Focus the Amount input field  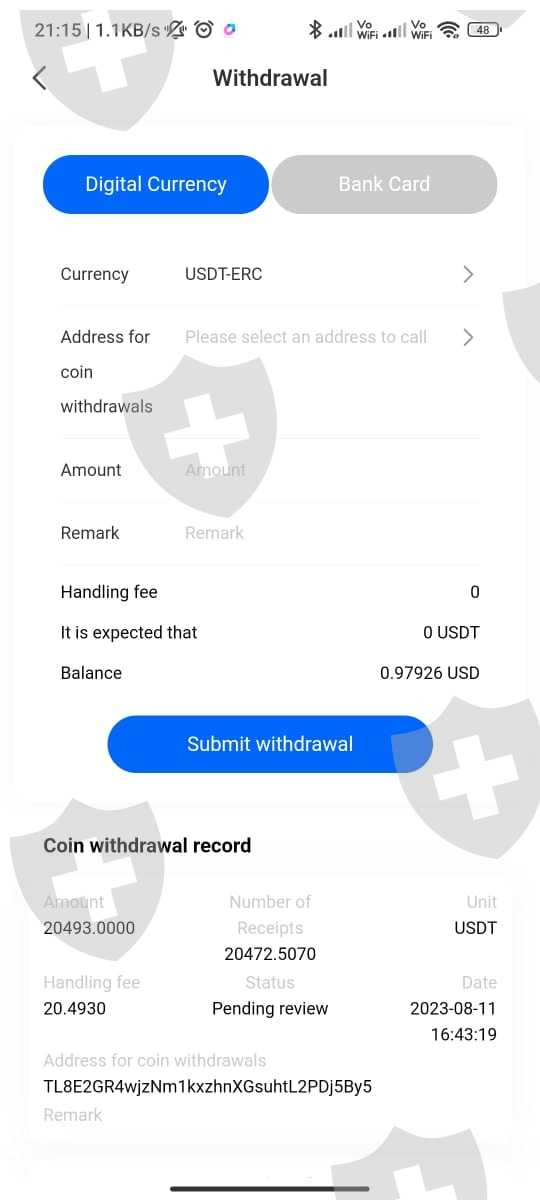[x=330, y=470]
